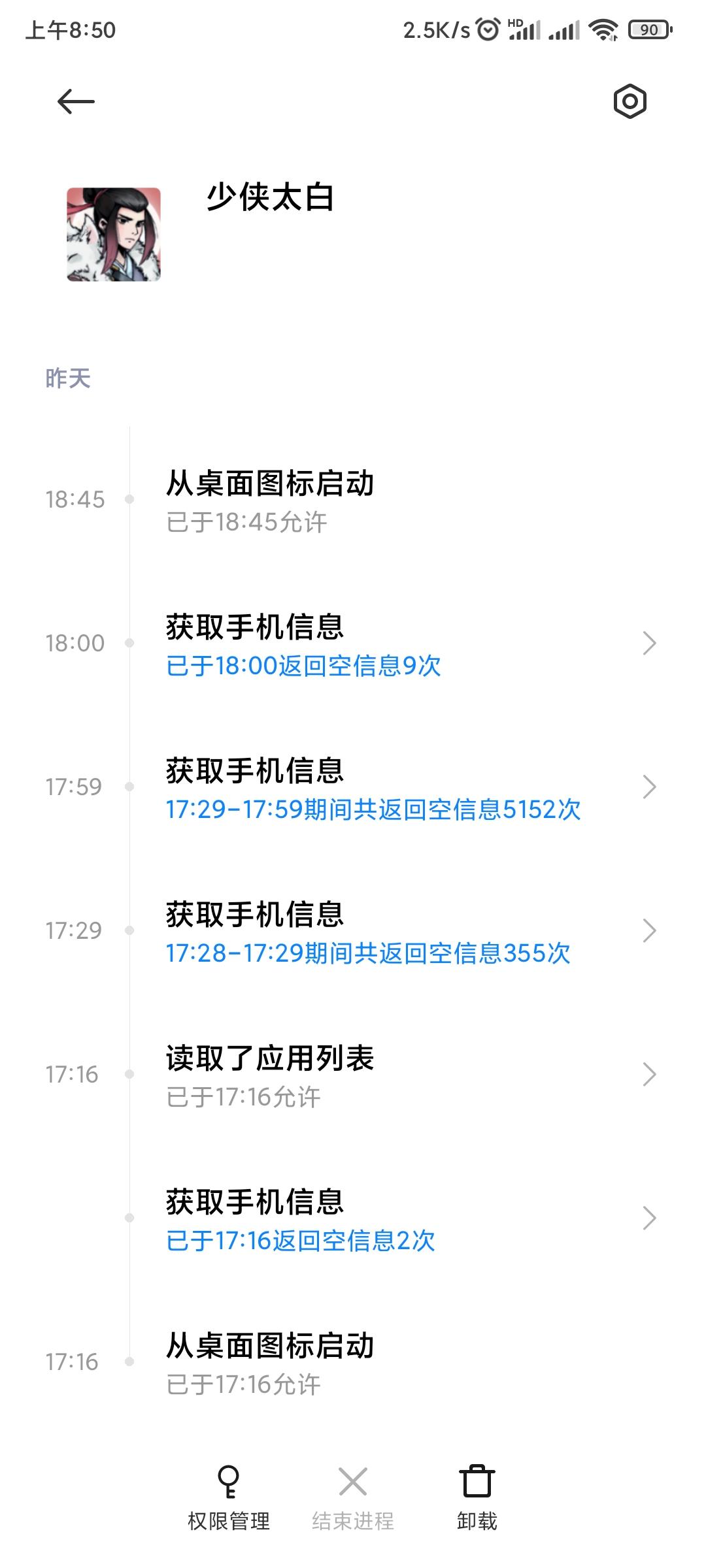
Task: View the 17:29-17:59 returned 5152 times entry
Action: click(392, 788)
